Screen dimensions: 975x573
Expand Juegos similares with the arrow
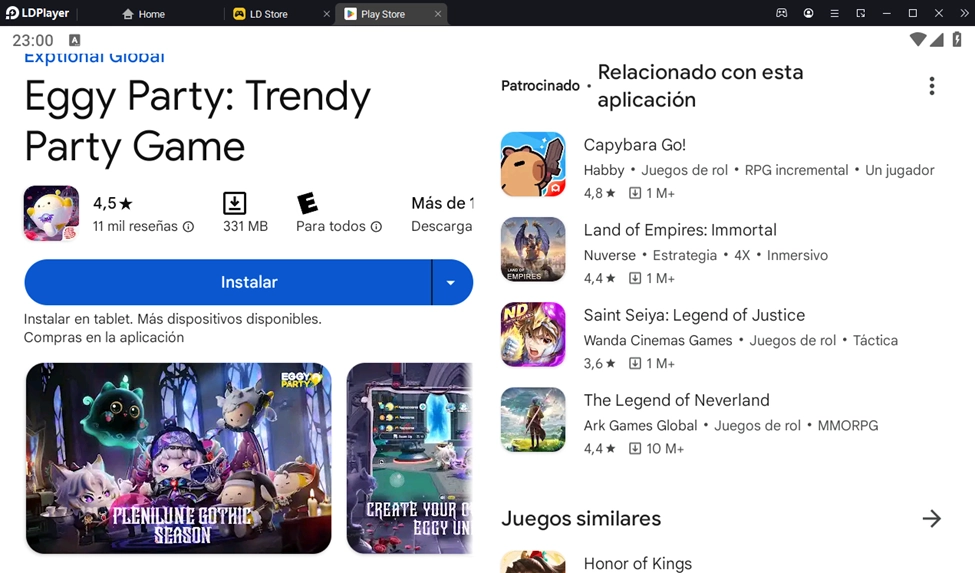click(x=931, y=518)
